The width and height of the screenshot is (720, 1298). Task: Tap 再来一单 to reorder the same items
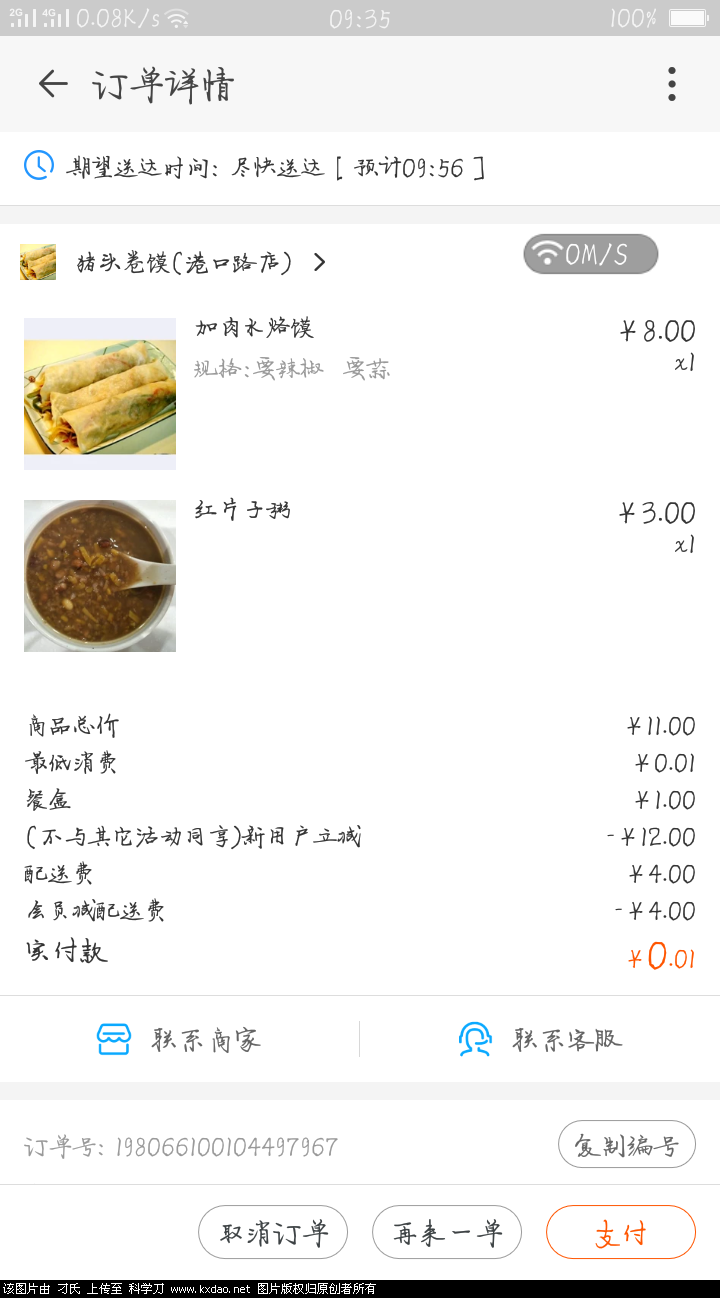point(447,1232)
